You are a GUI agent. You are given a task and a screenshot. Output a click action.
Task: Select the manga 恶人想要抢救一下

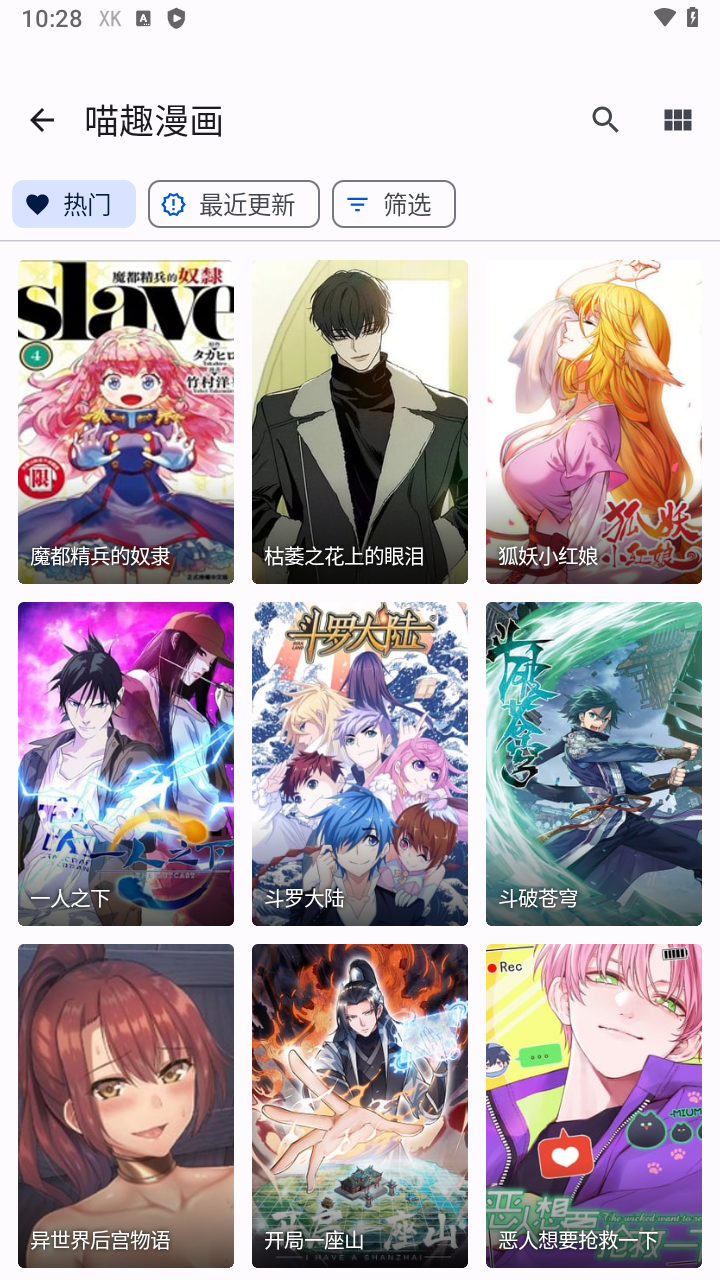tap(594, 1106)
